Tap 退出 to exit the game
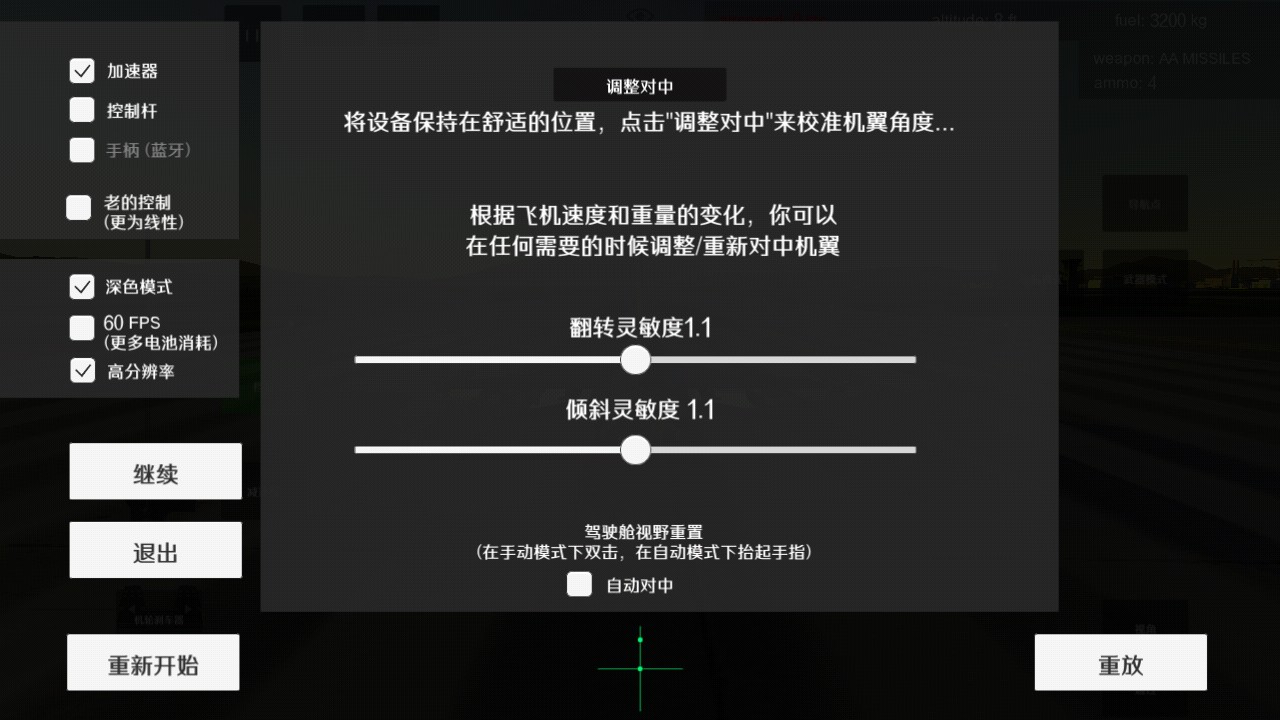 point(155,550)
